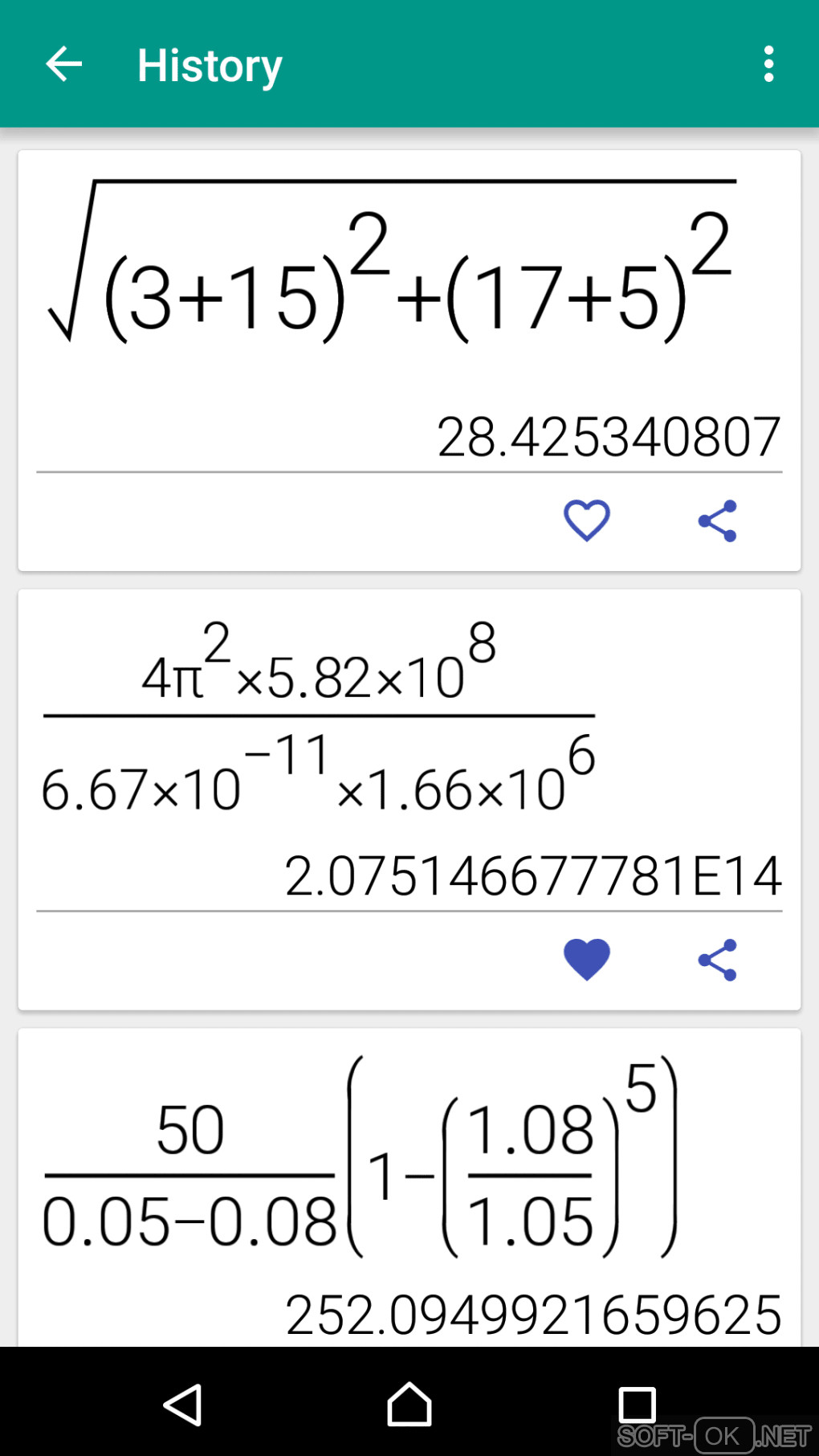This screenshot has height=1456, width=819.
Task: Open the overflow menu in History
Action: tap(768, 64)
